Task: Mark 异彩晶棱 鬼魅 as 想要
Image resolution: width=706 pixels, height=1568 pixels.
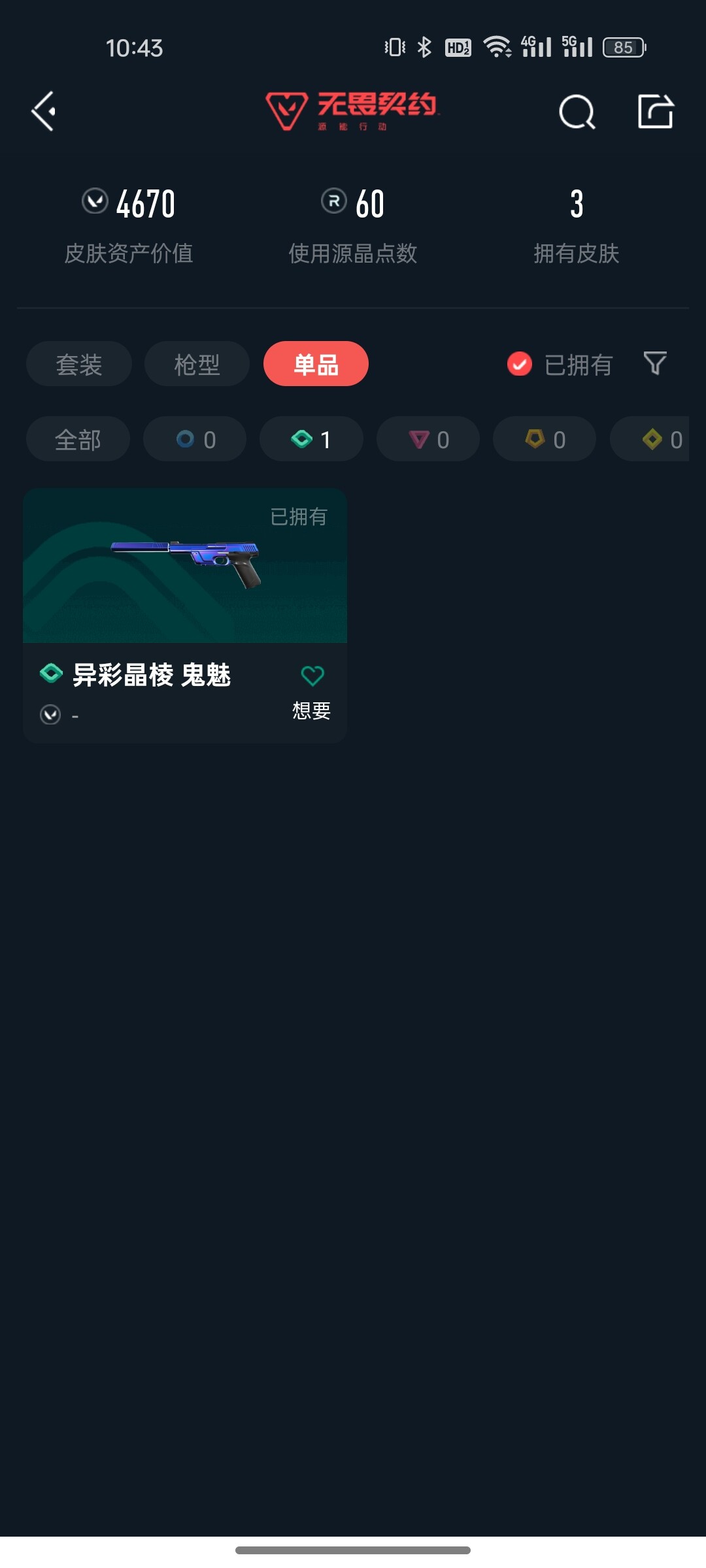Action: 312,689
